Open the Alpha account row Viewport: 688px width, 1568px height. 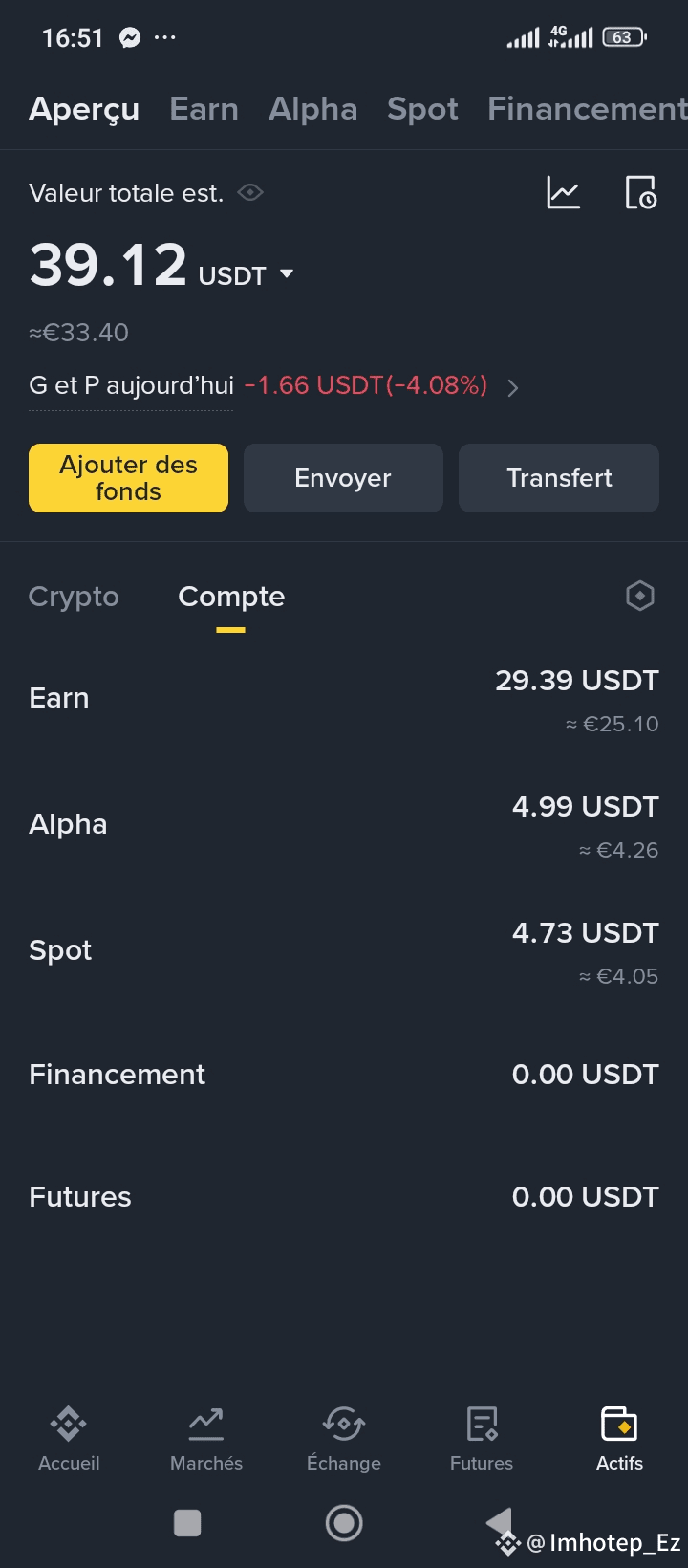click(x=344, y=825)
